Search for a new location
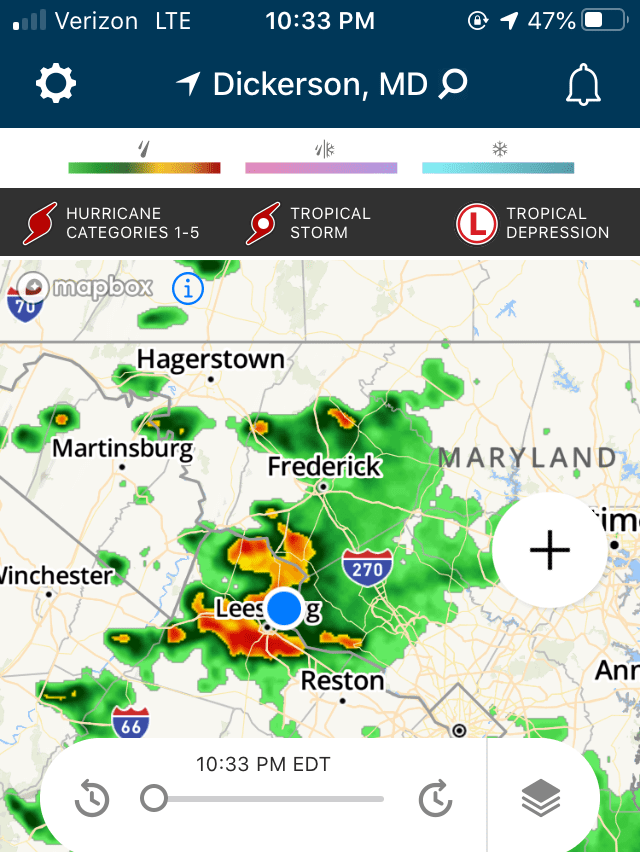Image resolution: width=640 pixels, height=852 pixels. click(453, 84)
